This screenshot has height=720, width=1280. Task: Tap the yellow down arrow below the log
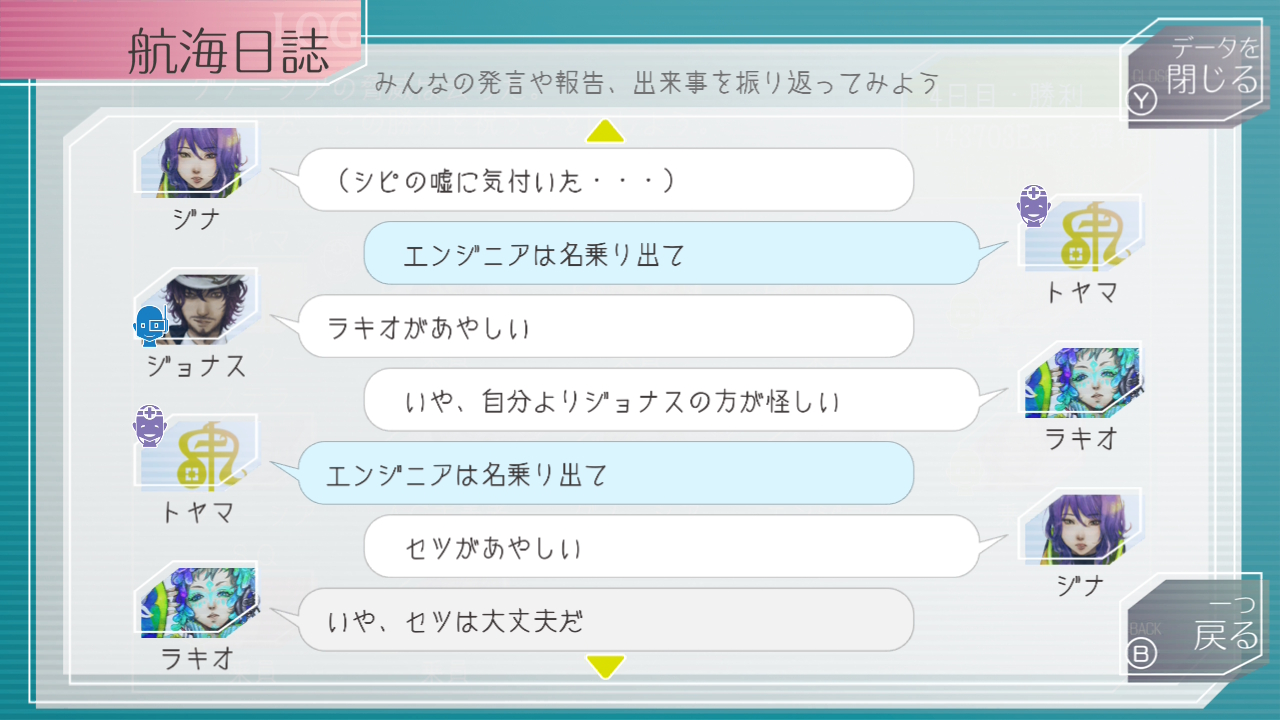[605, 665]
